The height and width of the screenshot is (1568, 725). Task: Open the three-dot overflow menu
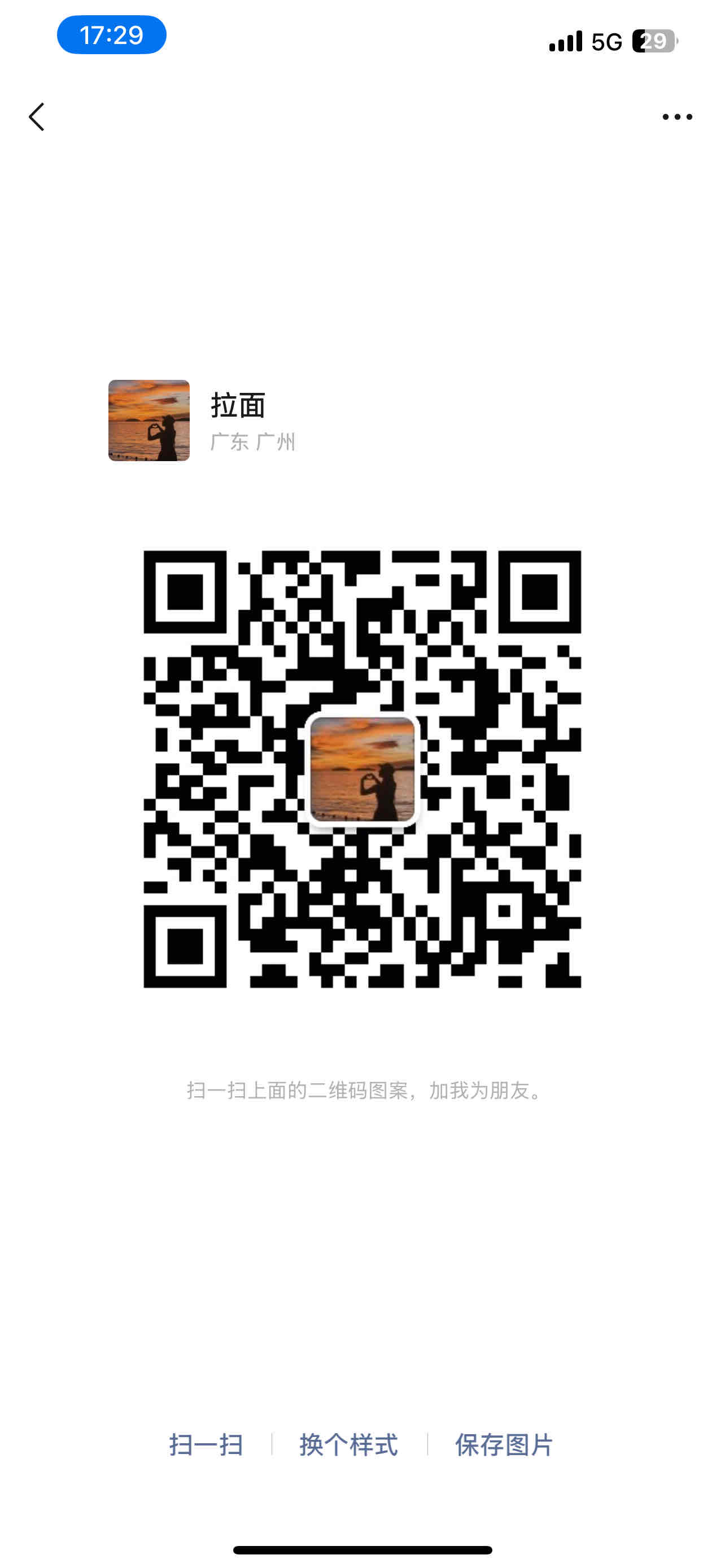tap(677, 117)
